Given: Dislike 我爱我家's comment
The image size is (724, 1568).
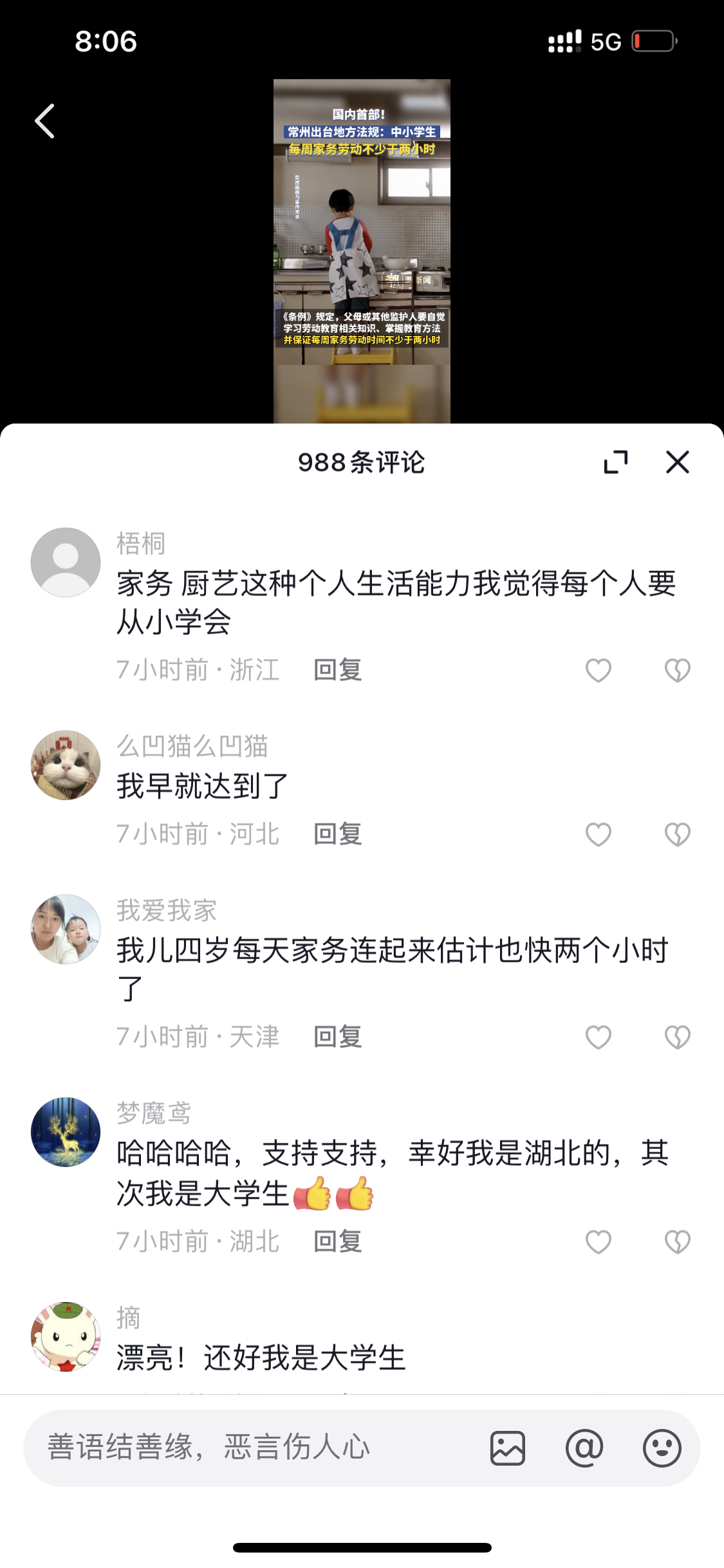Looking at the screenshot, I should pyautogui.click(x=677, y=1037).
